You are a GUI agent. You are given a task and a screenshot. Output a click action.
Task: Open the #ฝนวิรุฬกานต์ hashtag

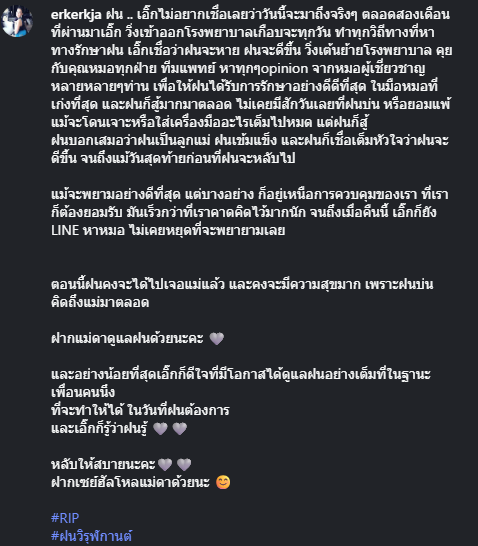coord(92,536)
